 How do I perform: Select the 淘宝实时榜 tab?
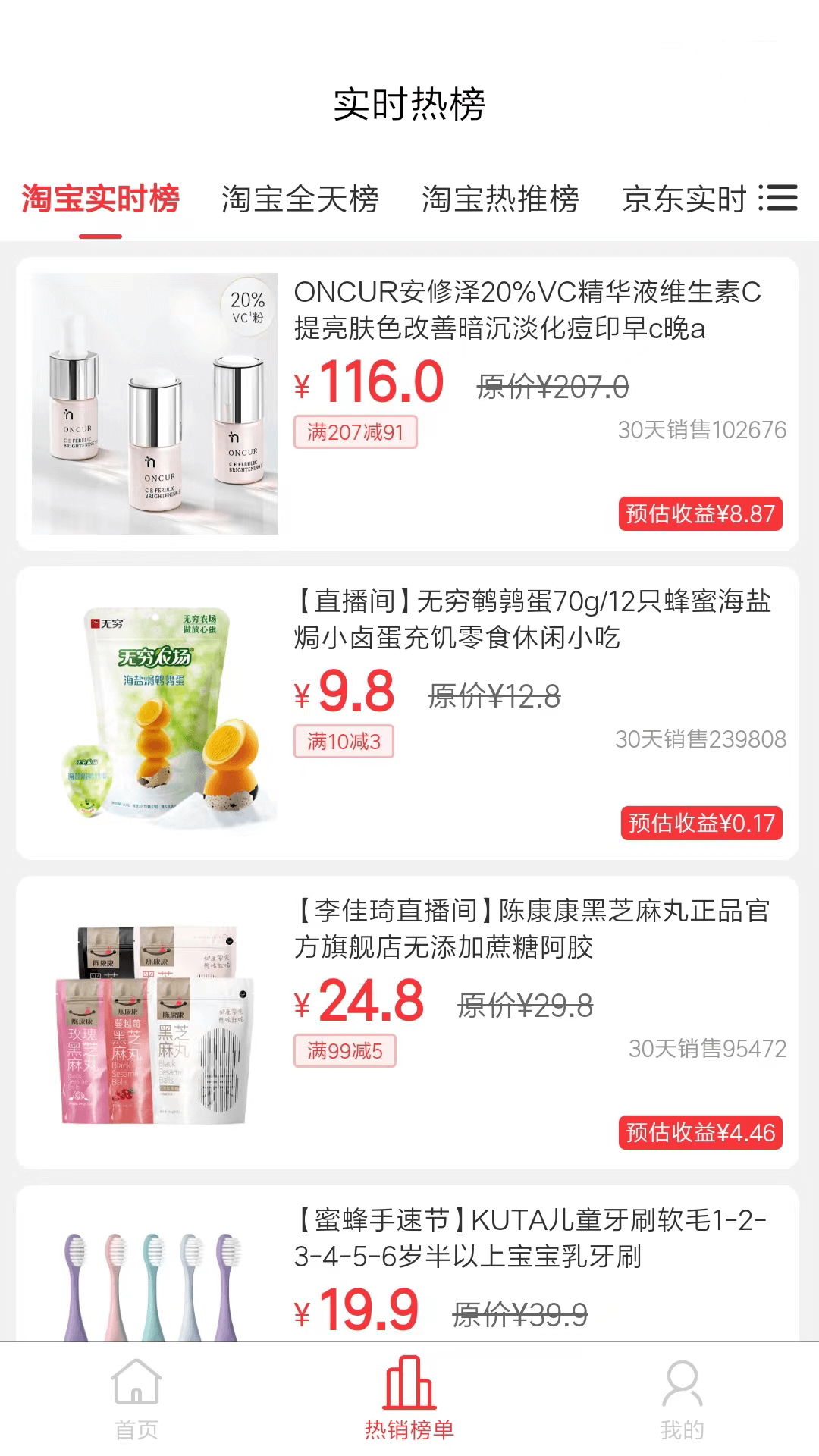tap(100, 199)
